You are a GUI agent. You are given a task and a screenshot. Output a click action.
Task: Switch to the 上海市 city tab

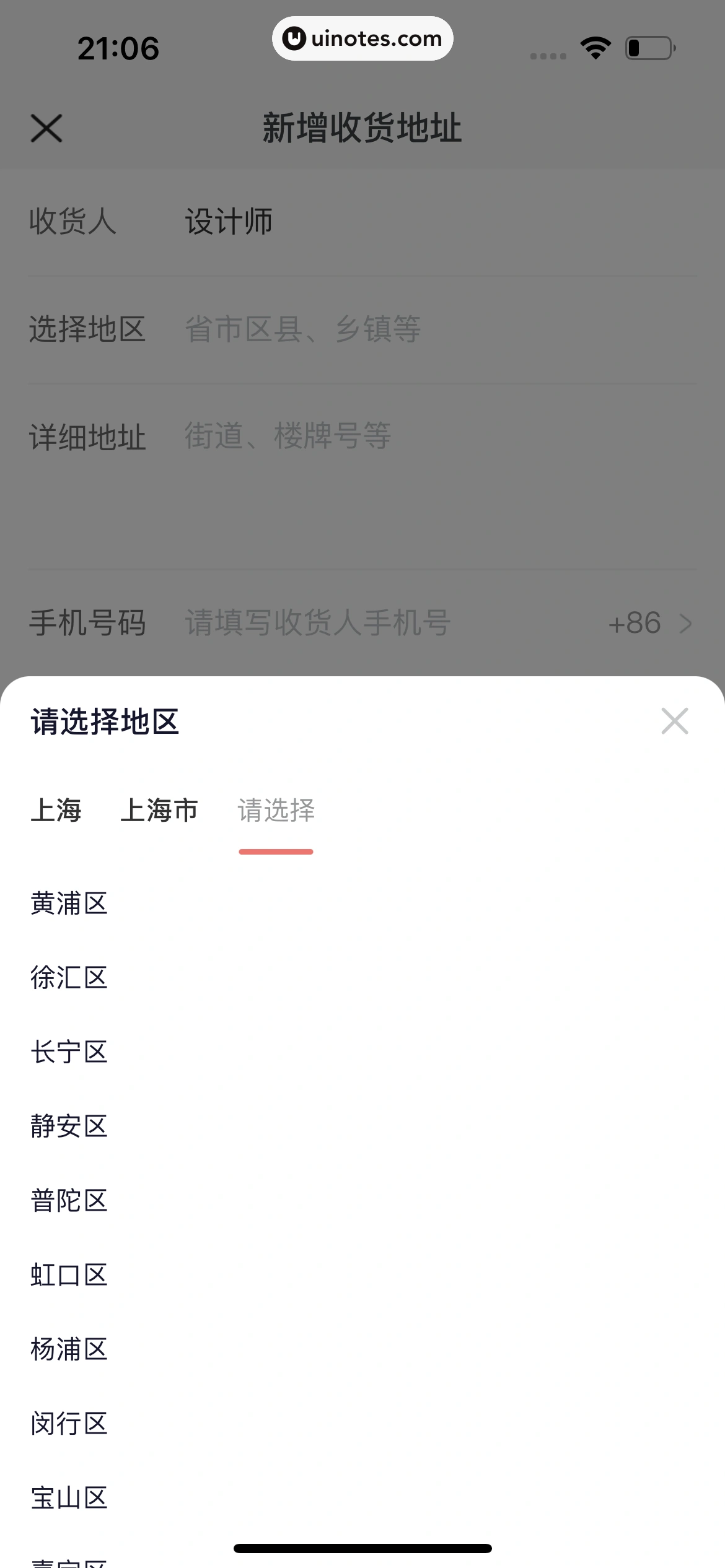[x=159, y=810]
